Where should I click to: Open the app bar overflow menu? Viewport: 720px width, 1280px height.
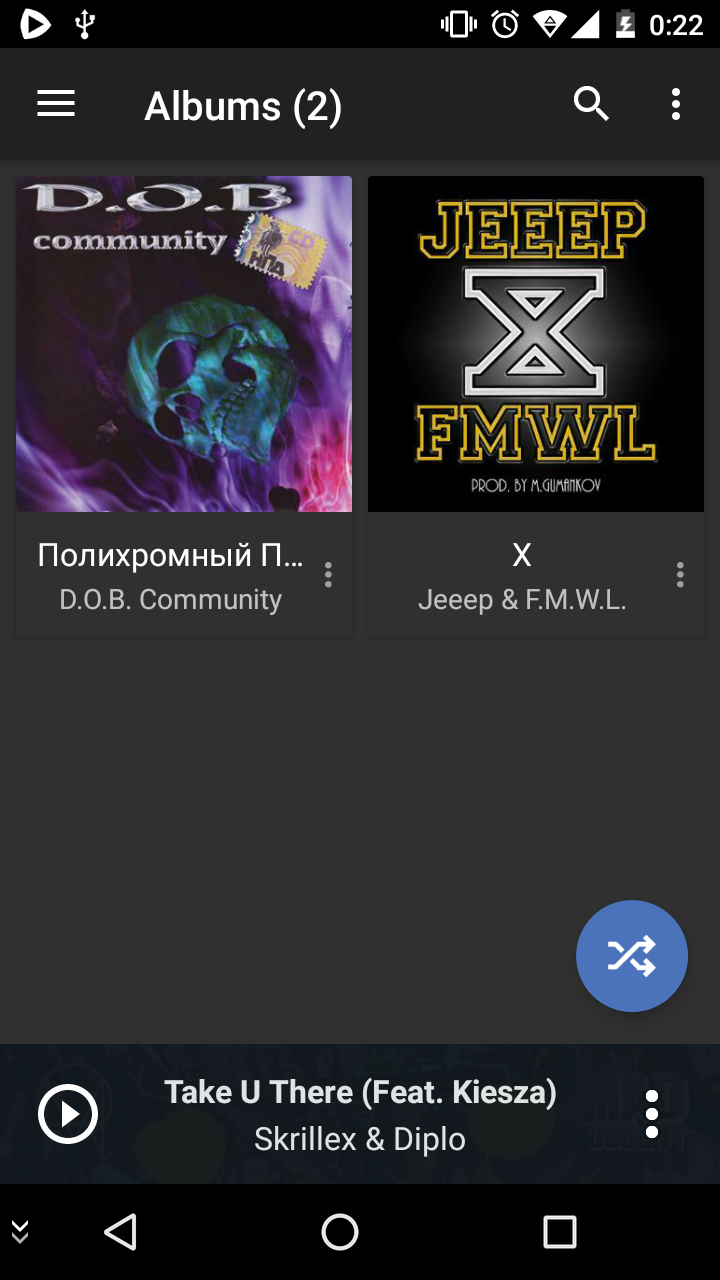676,104
